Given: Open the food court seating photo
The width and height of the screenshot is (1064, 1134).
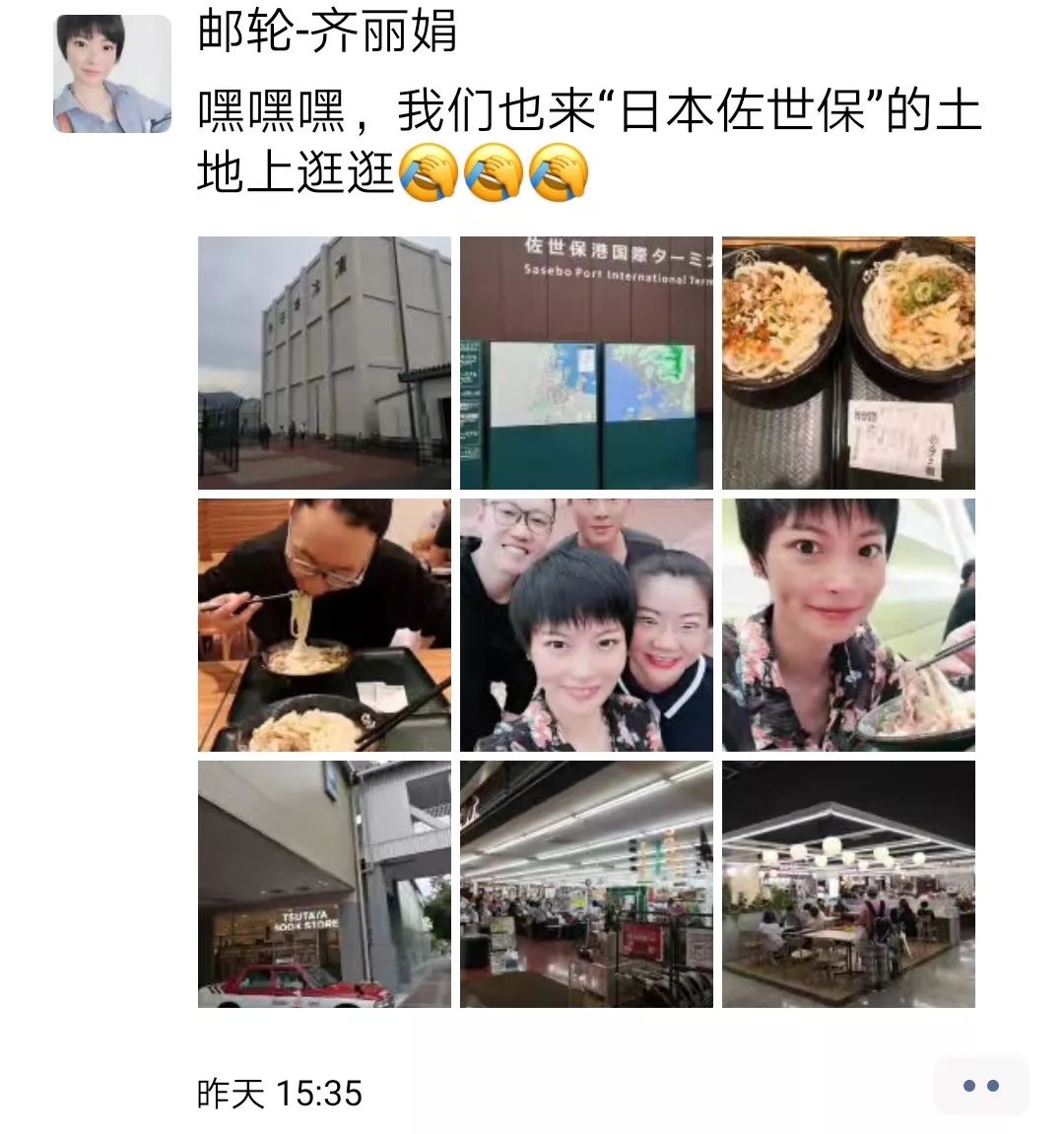Looking at the screenshot, I should click(848, 884).
